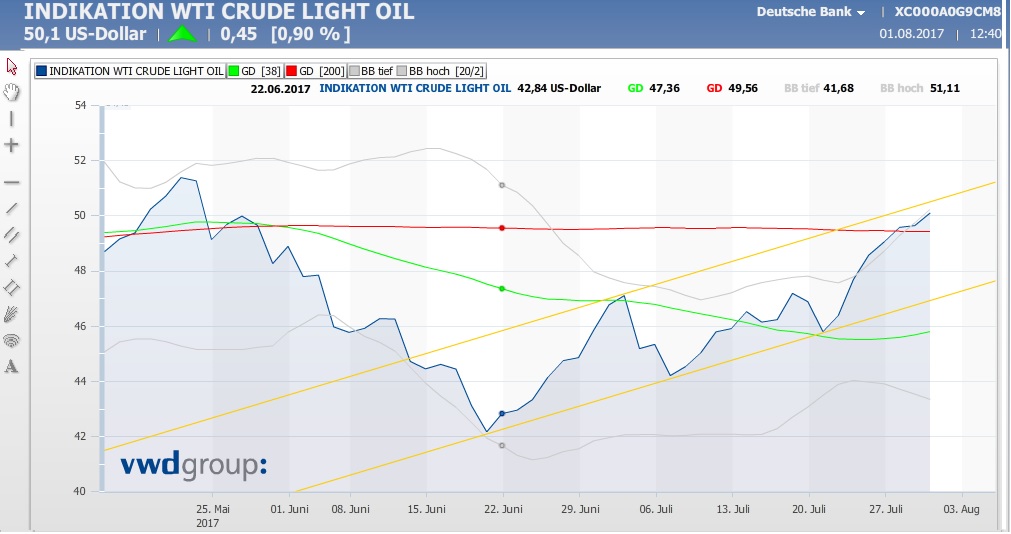Pick the crosshair drawing tool
1011x534 pixels.
pyautogui.click(x=12, y=145)
